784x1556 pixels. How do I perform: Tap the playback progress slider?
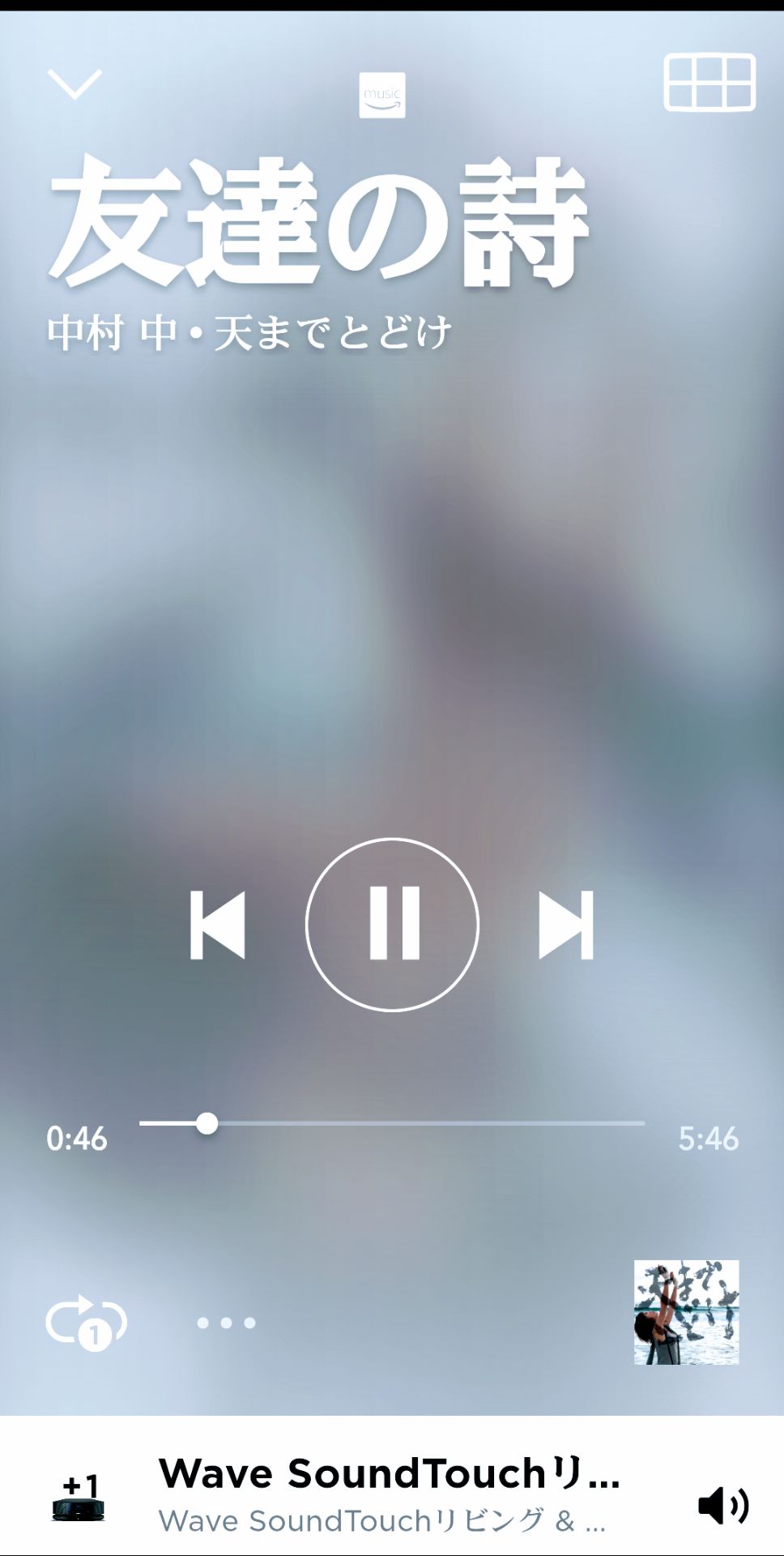pos(392,1123)
